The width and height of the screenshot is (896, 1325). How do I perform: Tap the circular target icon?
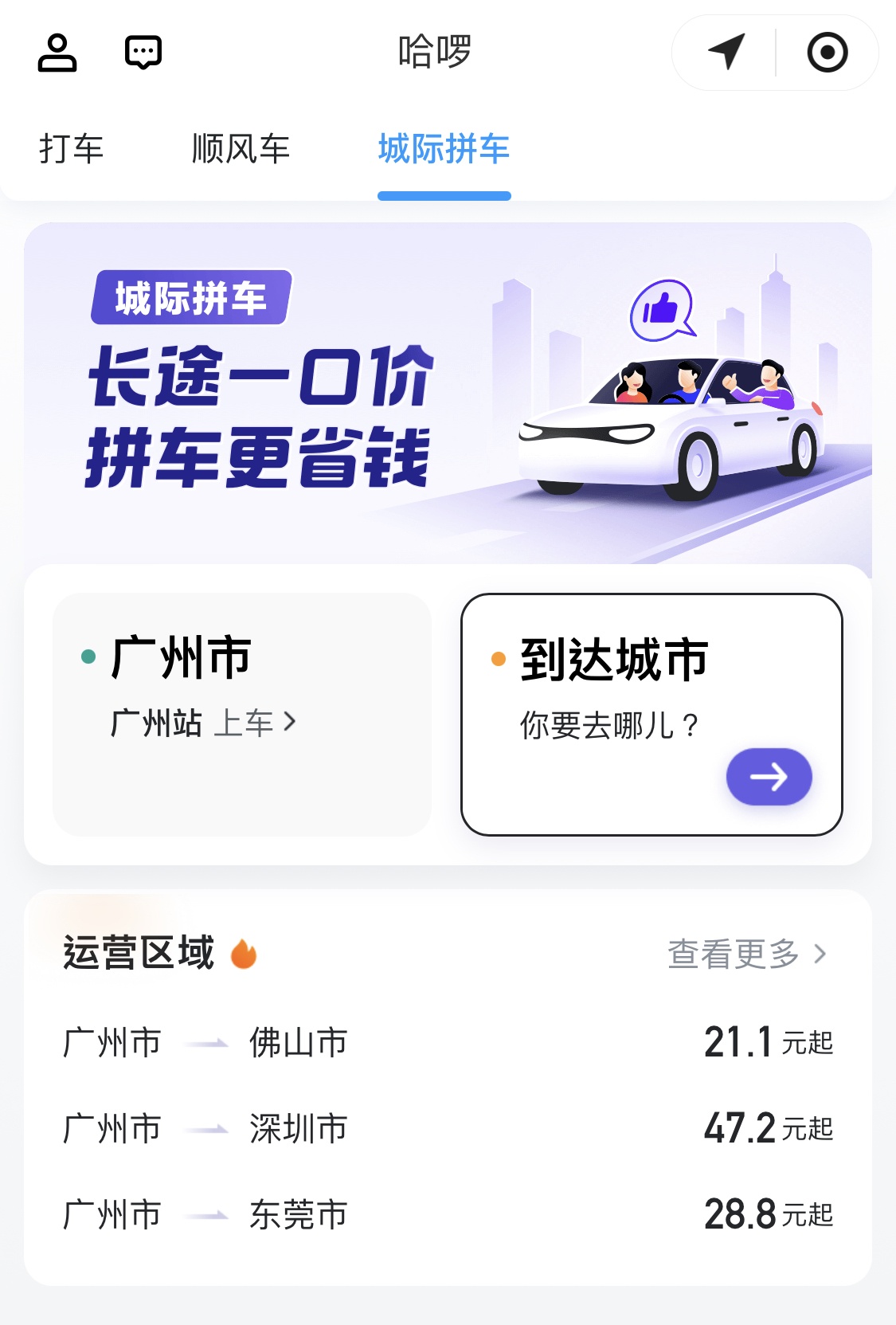tap(828, 53)
